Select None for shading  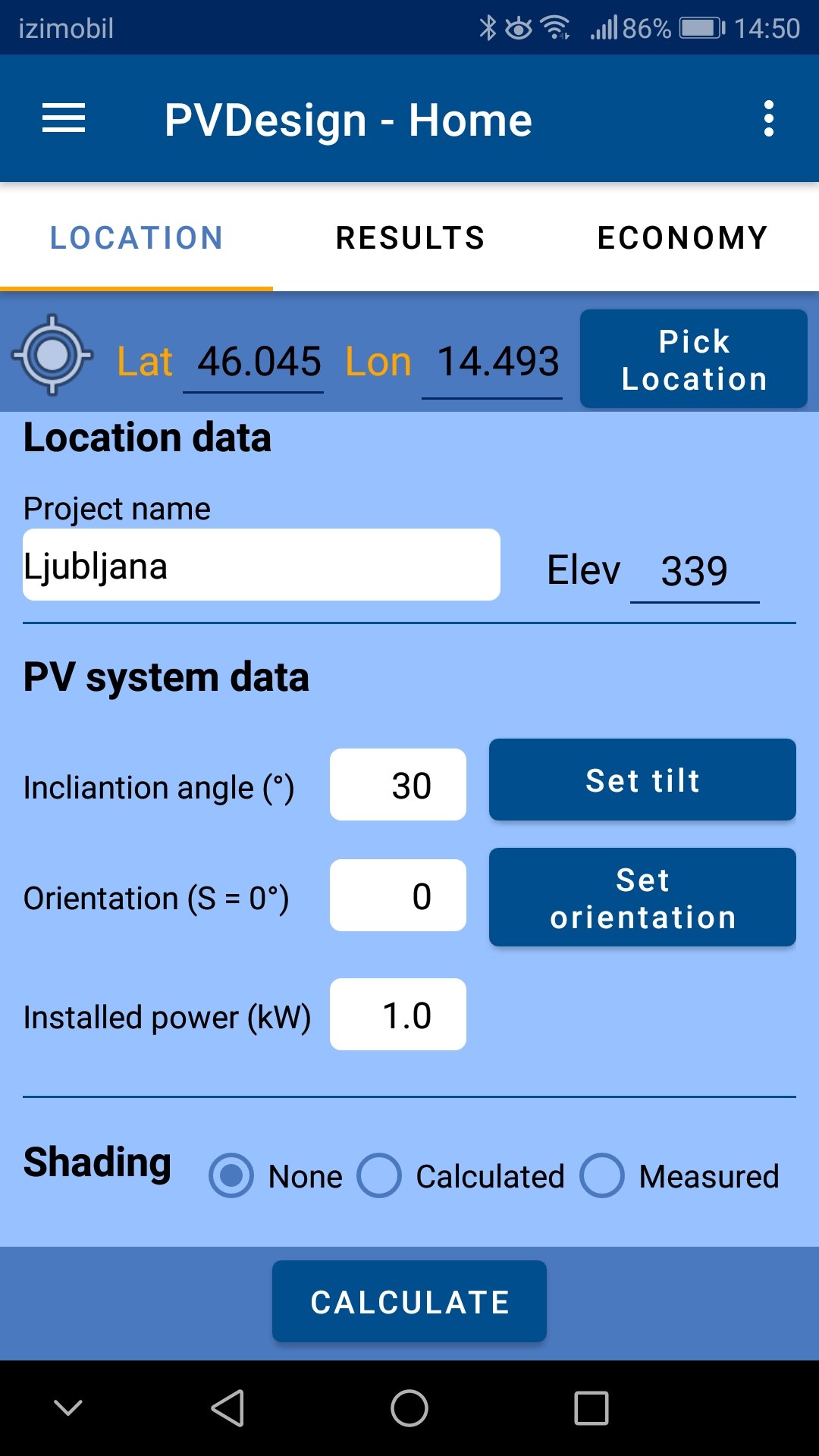(x=231, y=1175)
